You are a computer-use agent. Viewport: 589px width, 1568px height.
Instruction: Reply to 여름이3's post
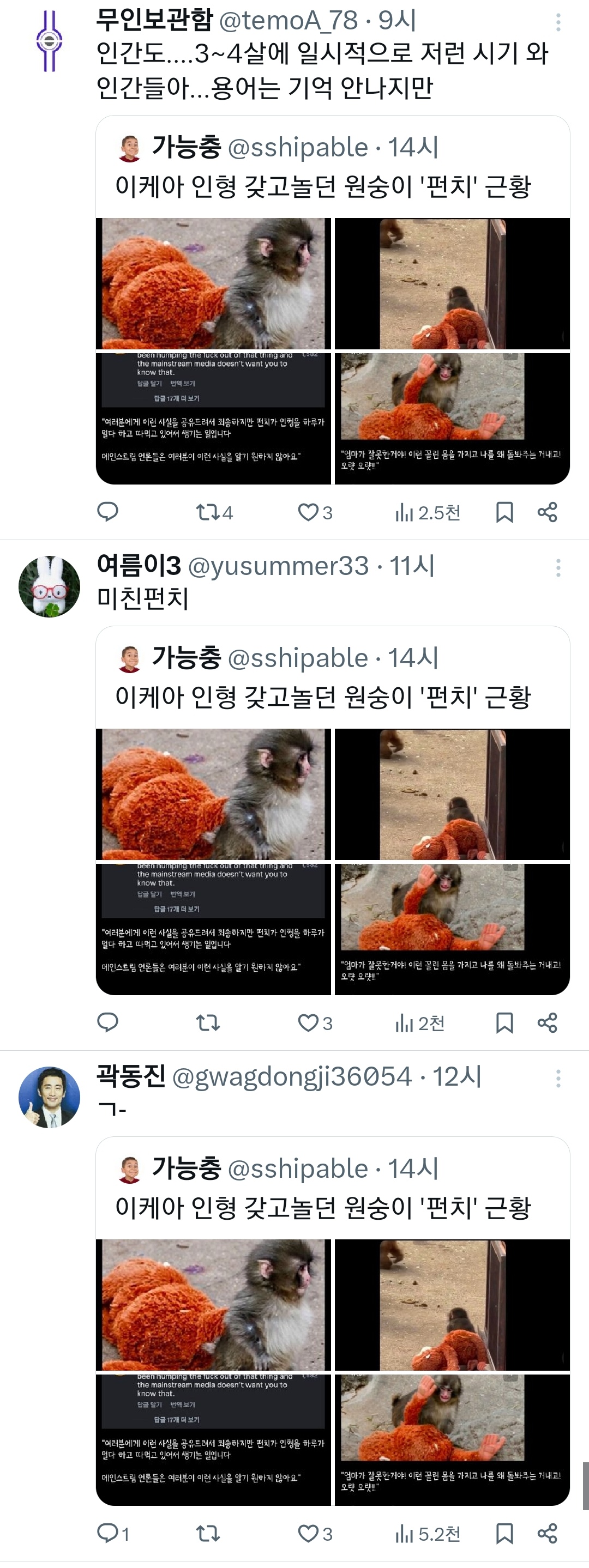tap(108, 1022)
